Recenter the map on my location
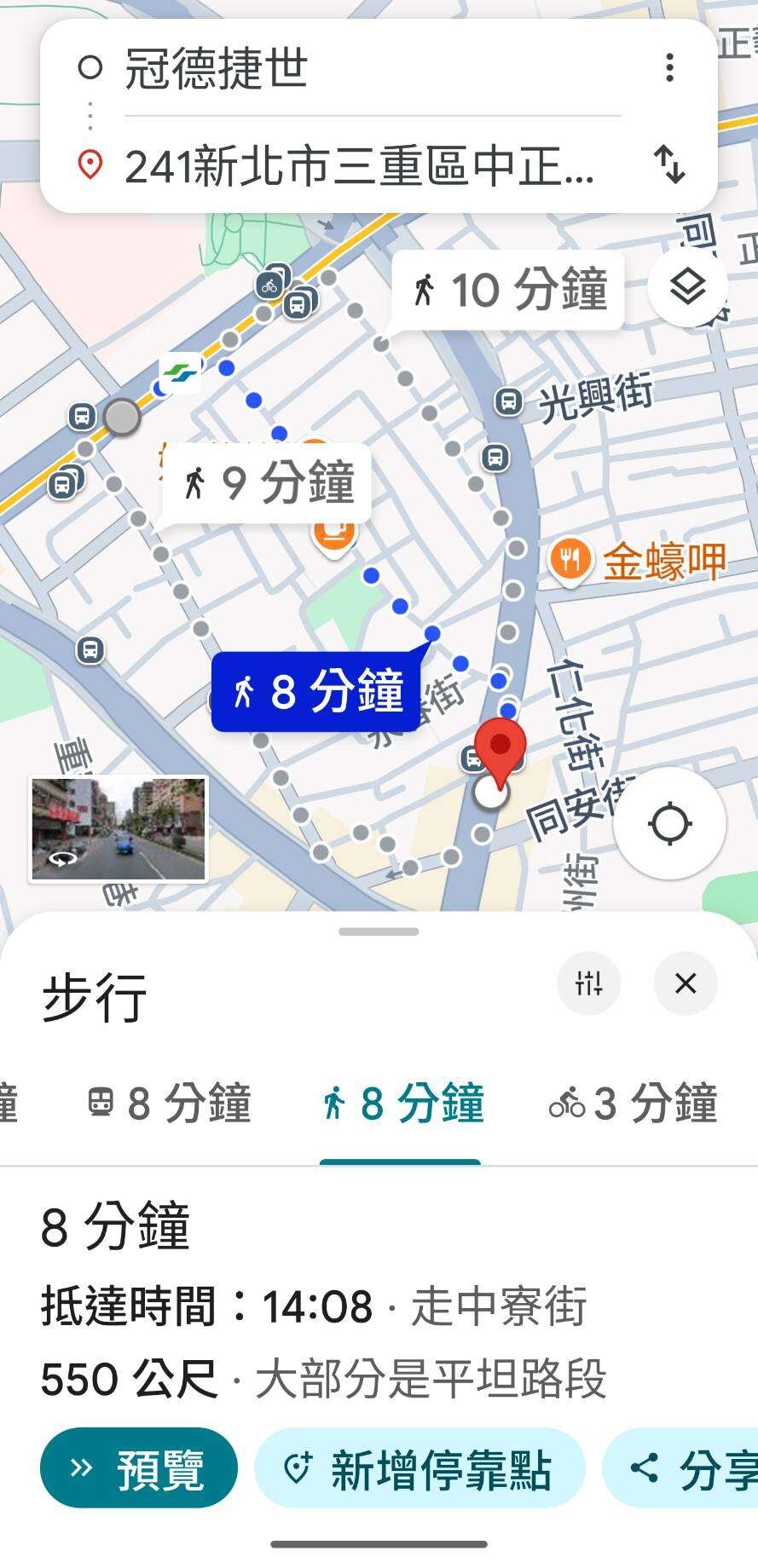 pos(669,823)
